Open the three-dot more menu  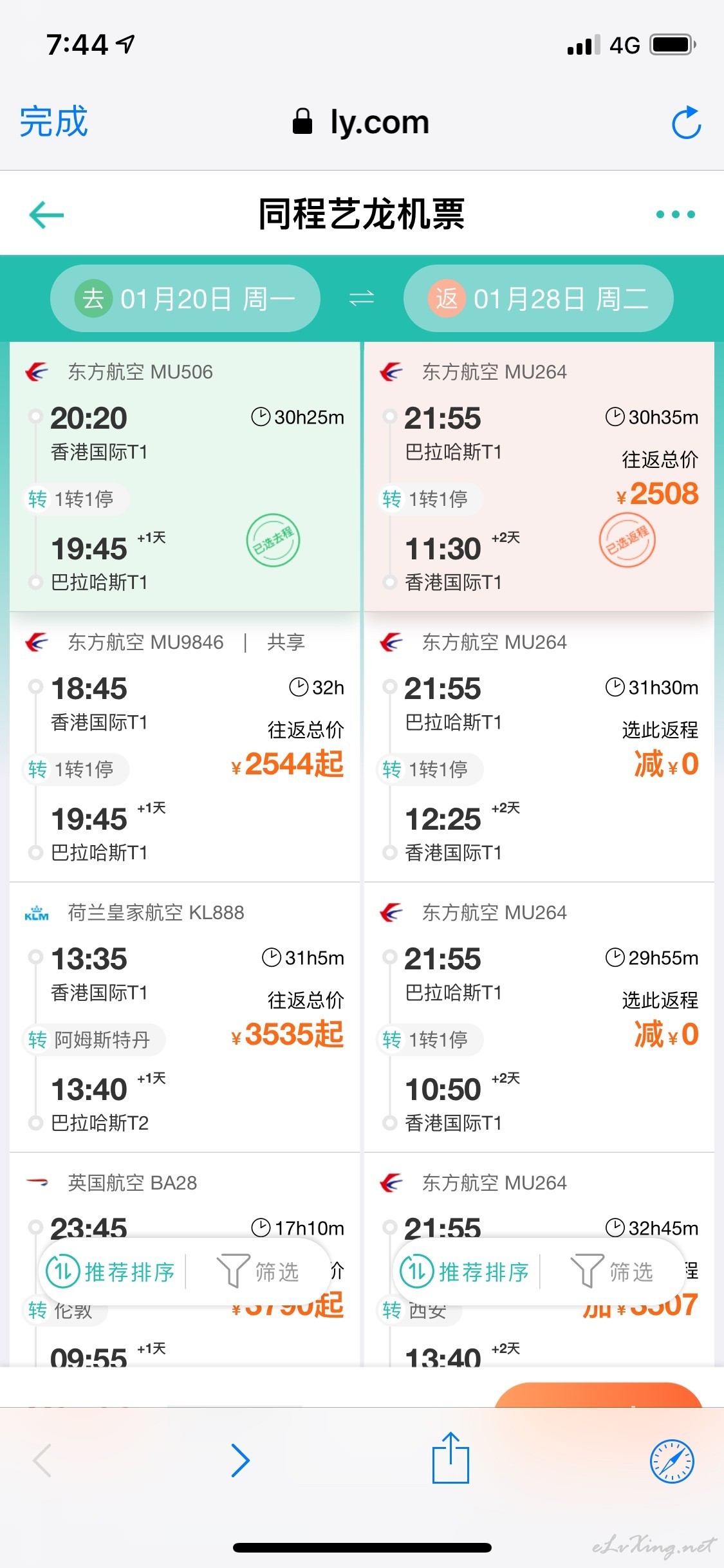pos(676,214)
